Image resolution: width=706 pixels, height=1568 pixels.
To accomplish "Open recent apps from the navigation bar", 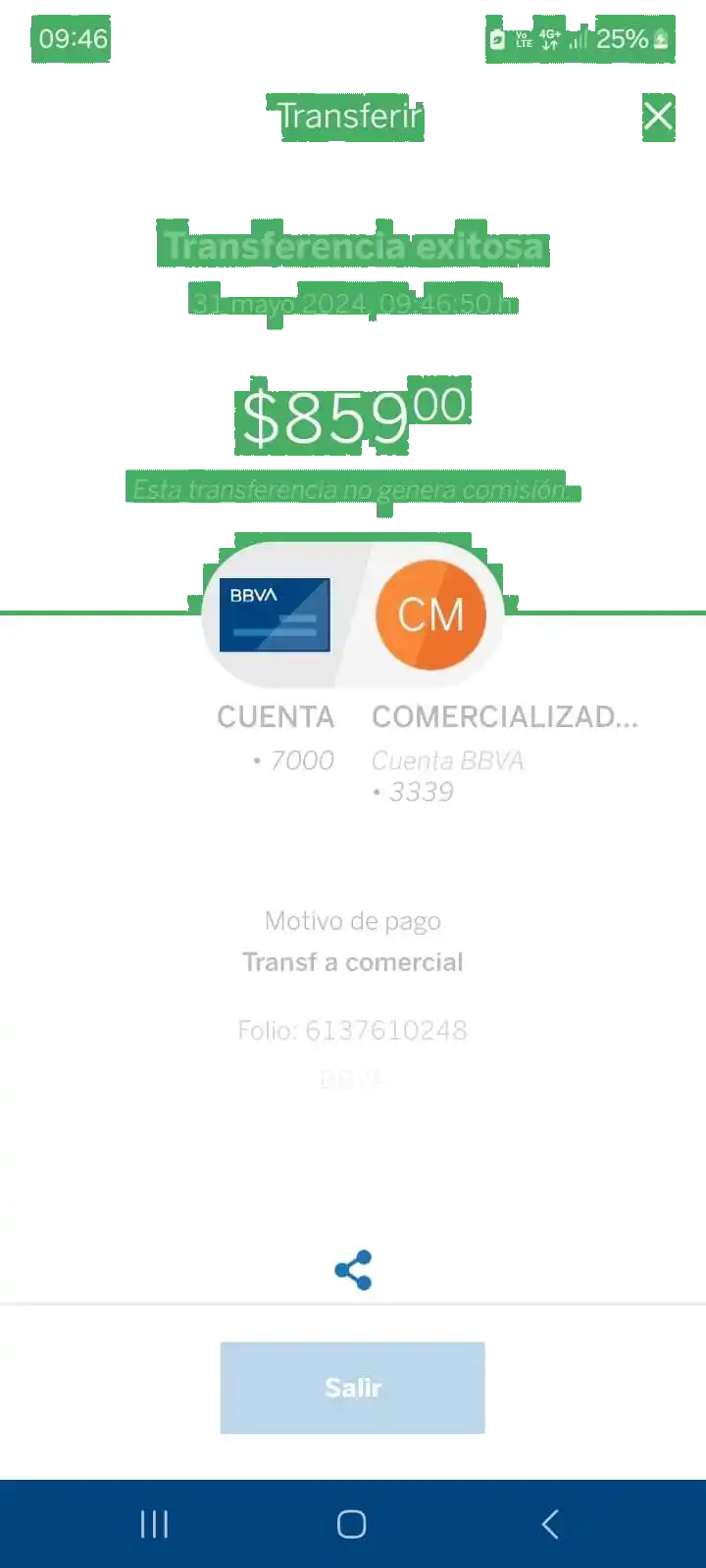I will (x=154, y=1524).
